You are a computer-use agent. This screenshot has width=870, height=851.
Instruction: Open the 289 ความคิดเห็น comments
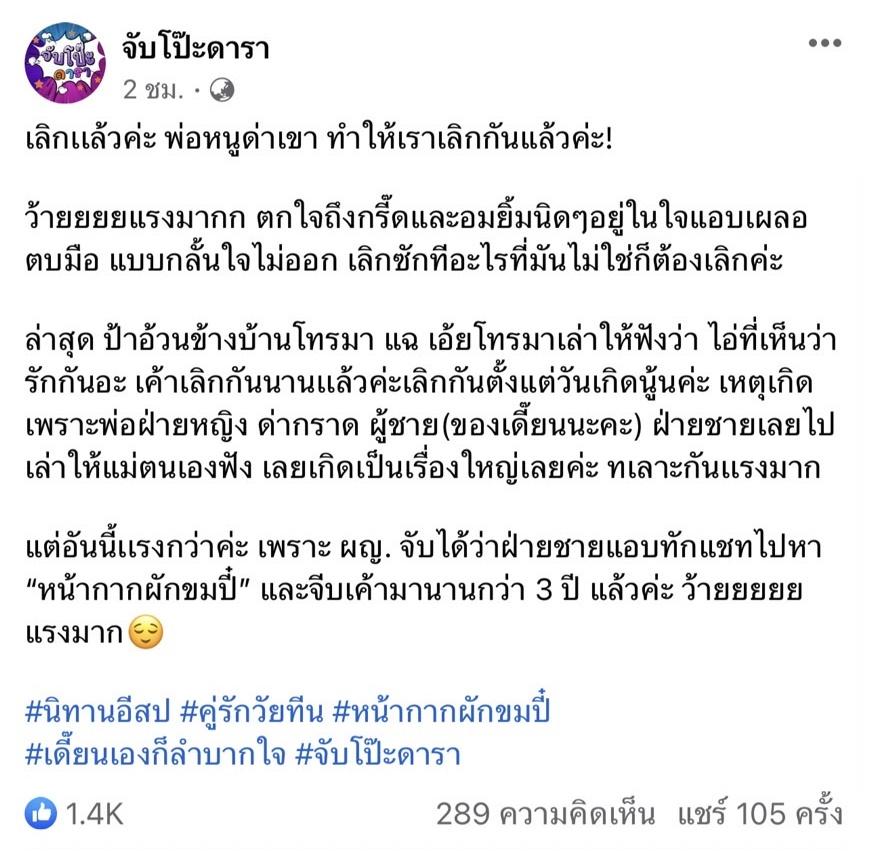[x=545, y=814]
